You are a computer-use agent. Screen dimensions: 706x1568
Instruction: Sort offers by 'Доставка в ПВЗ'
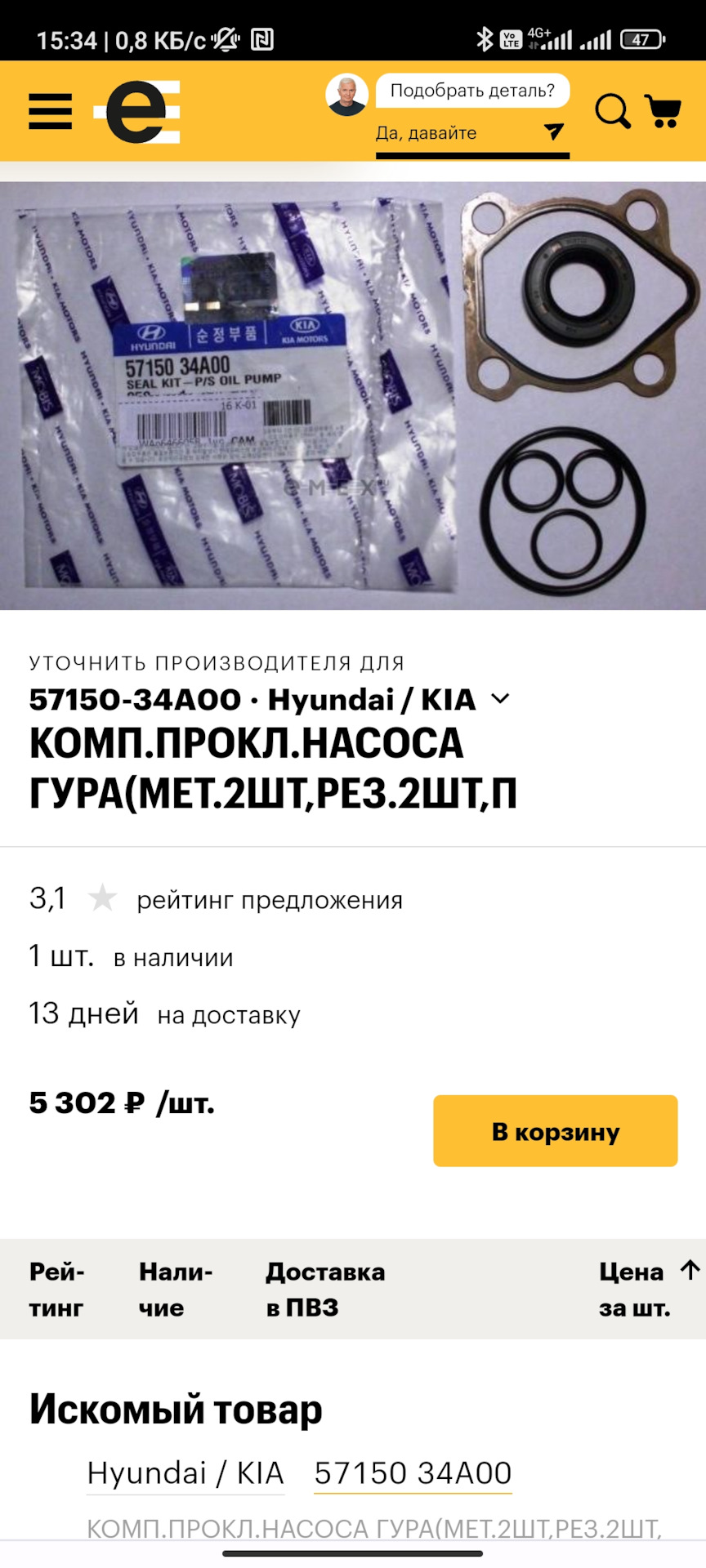pyautogui.click(x=325, y=1290)
